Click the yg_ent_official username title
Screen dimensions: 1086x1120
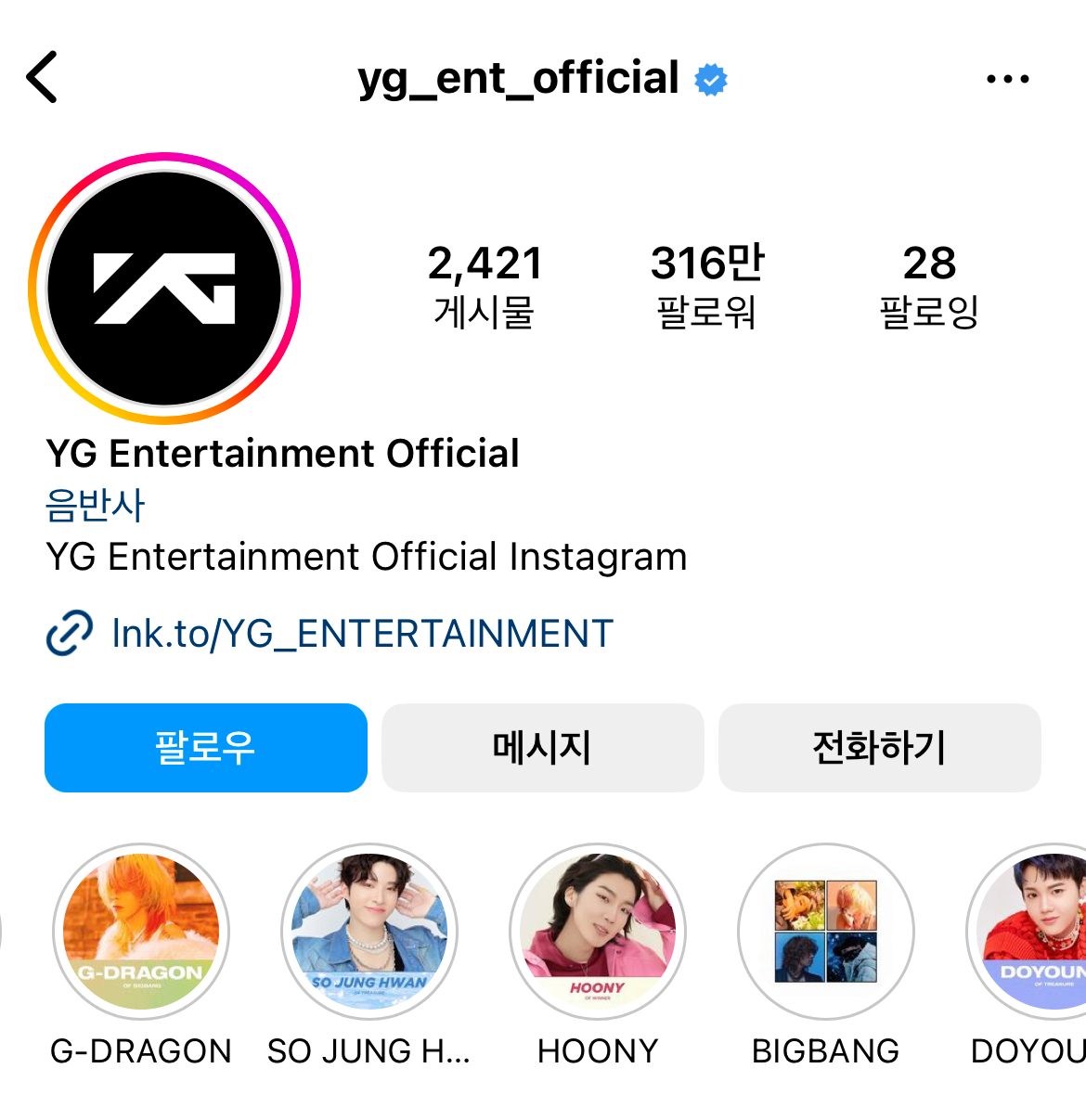tap(517, 78)
